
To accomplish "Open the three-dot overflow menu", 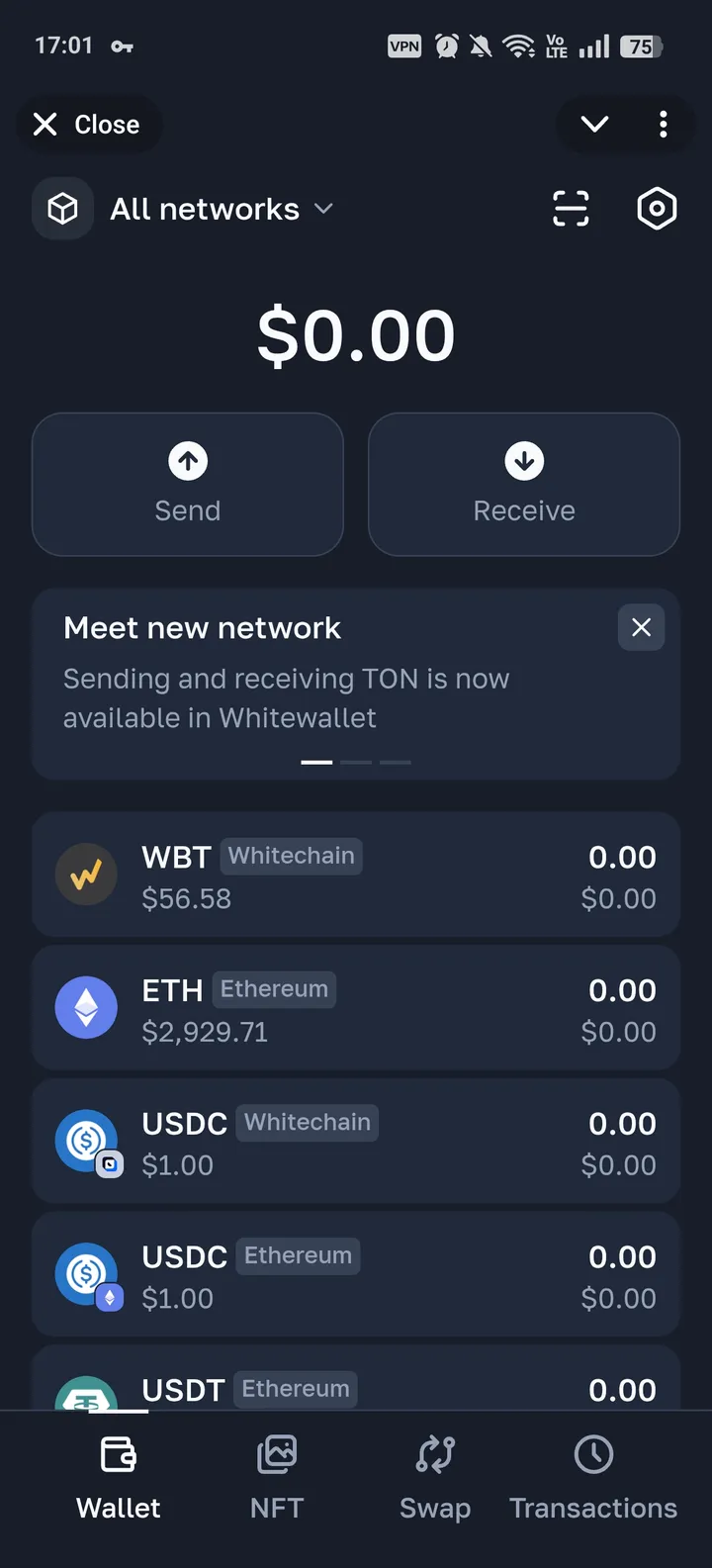I will 663,125.
